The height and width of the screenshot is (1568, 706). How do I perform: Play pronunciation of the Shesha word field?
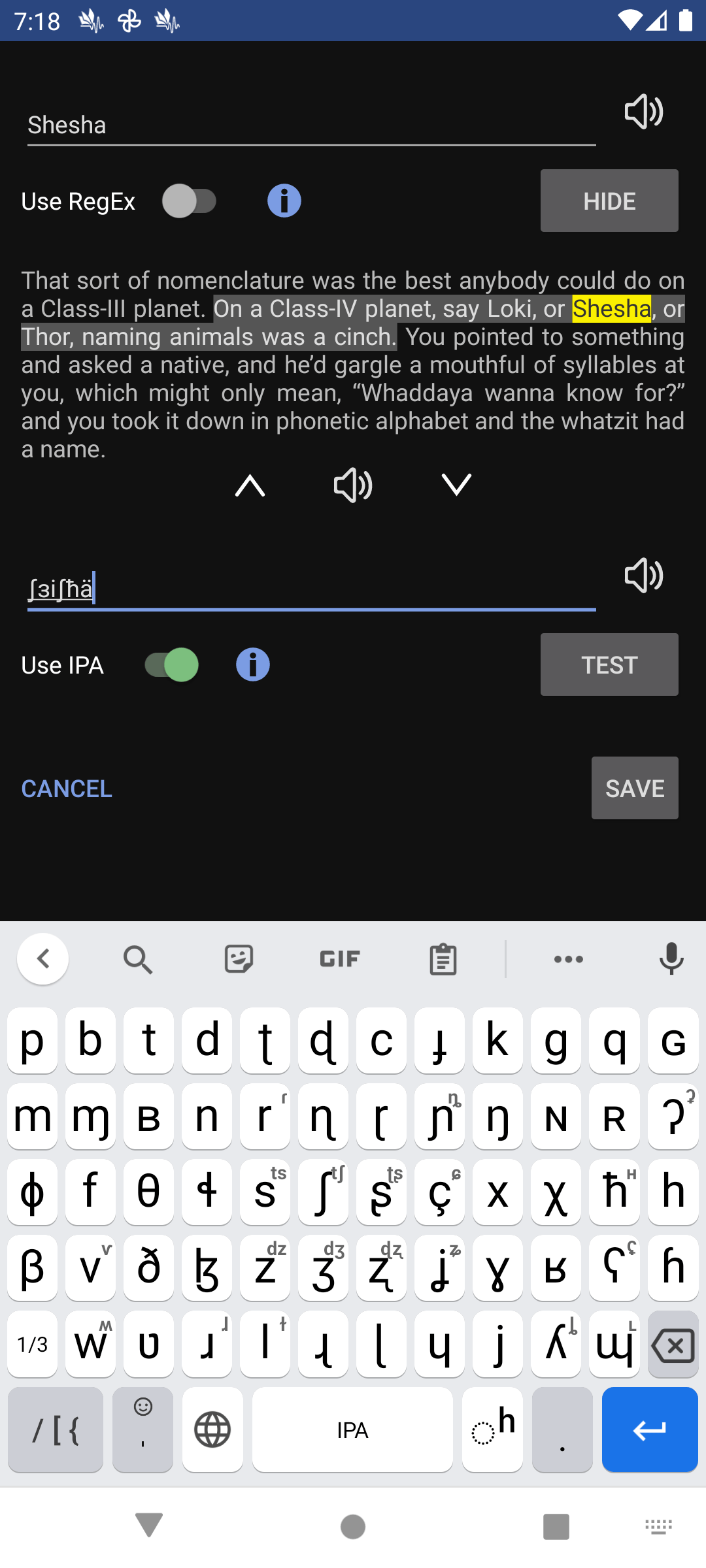644,112
